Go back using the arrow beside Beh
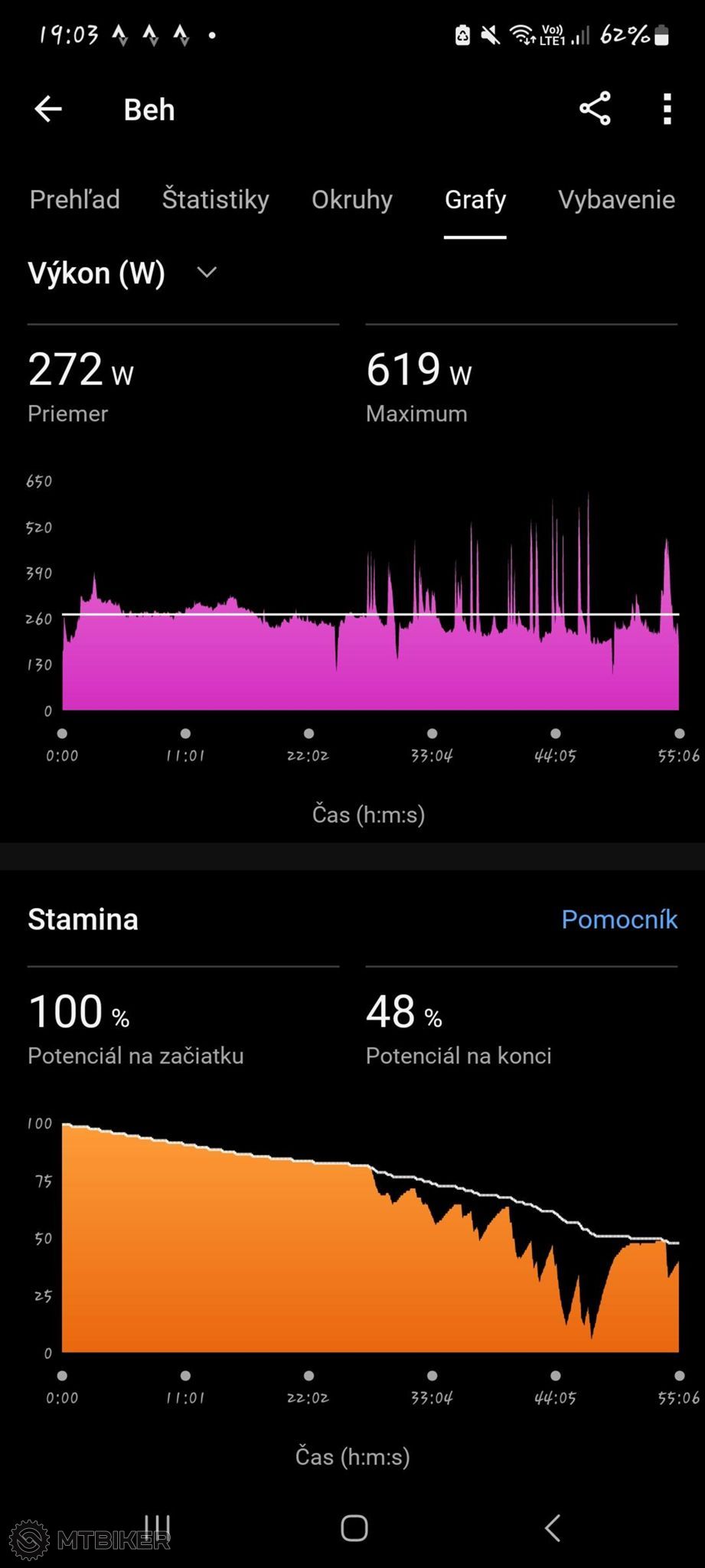The width and height of the screenshot is (705, 1568). (48, 109)
